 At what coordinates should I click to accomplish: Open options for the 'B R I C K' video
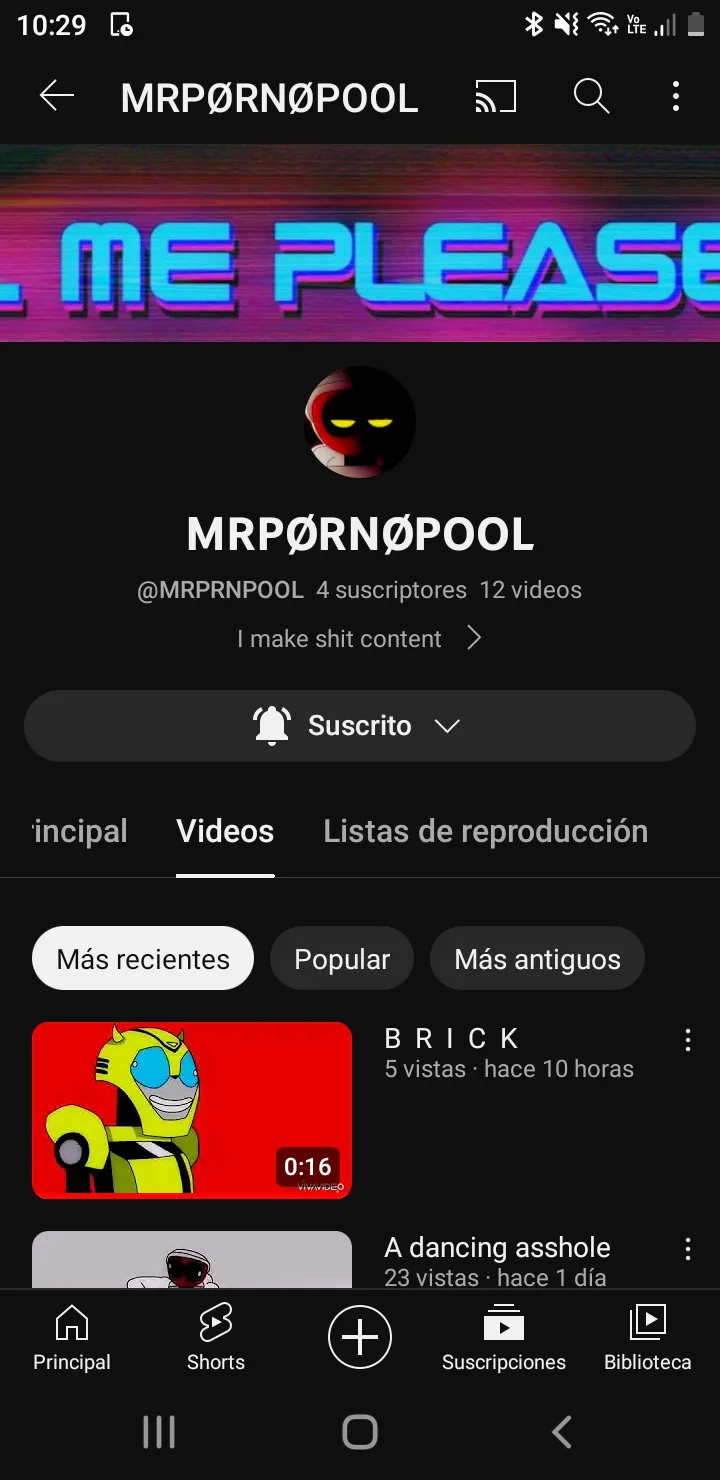tap(688, 1040)
